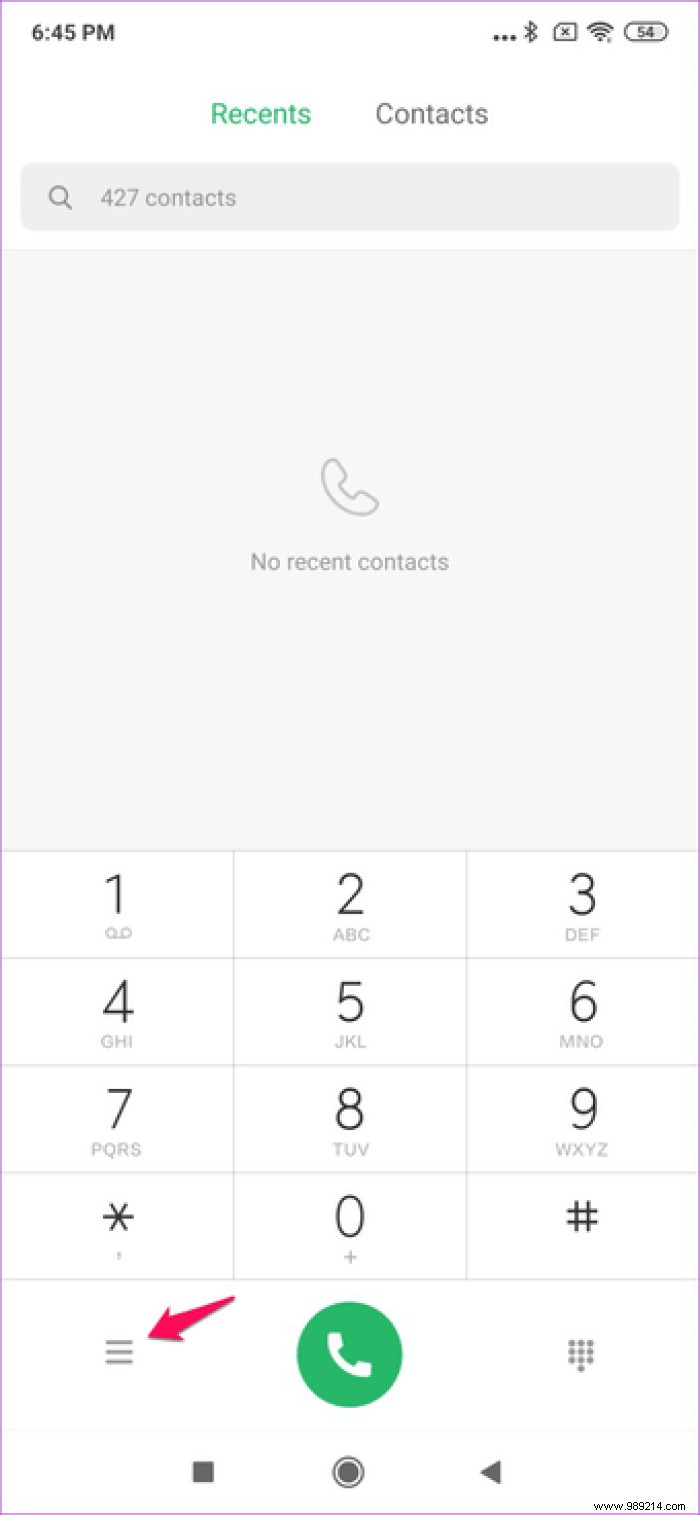Enter digit 6 MNO

(582, 1012)
